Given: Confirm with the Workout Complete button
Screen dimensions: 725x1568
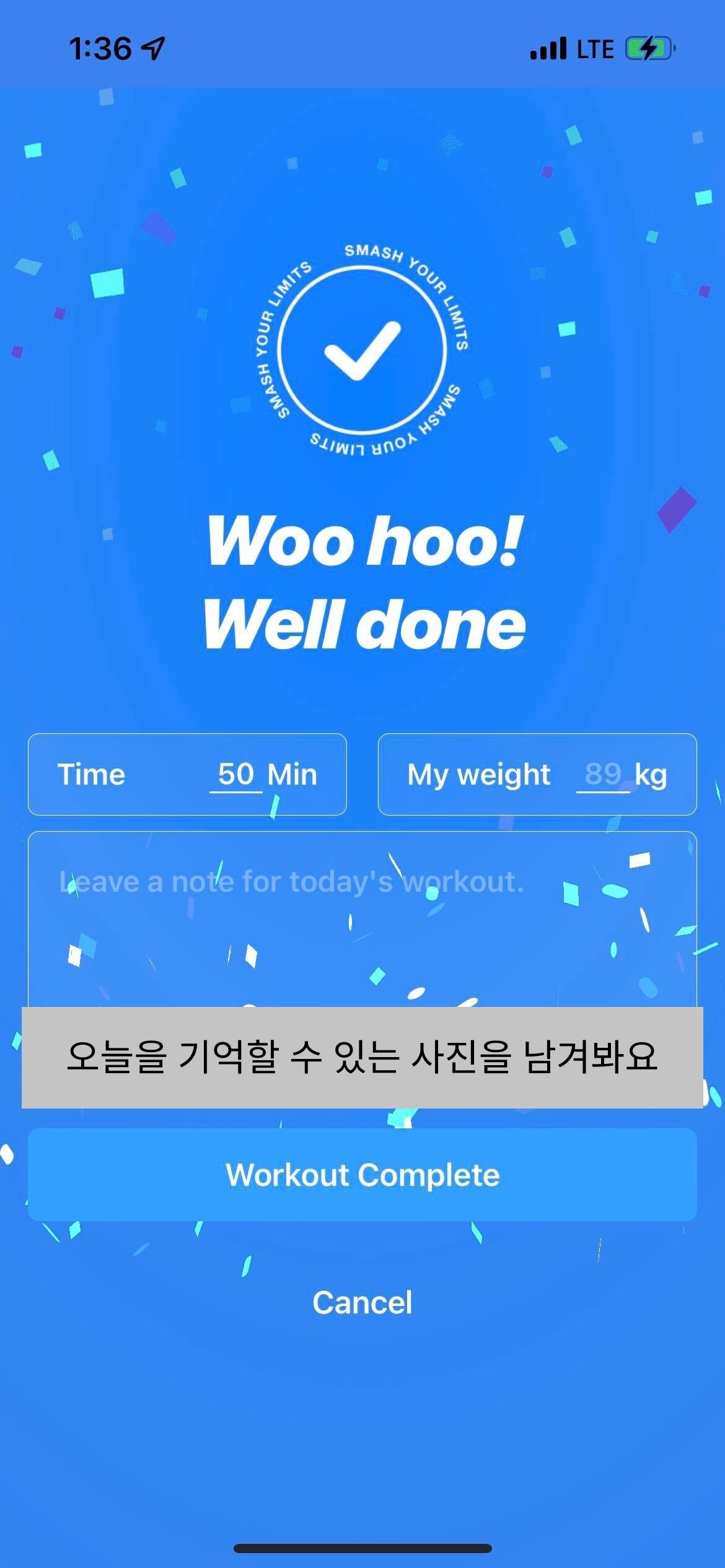Looking at the screenshot, I should (x=362, y=1175).
